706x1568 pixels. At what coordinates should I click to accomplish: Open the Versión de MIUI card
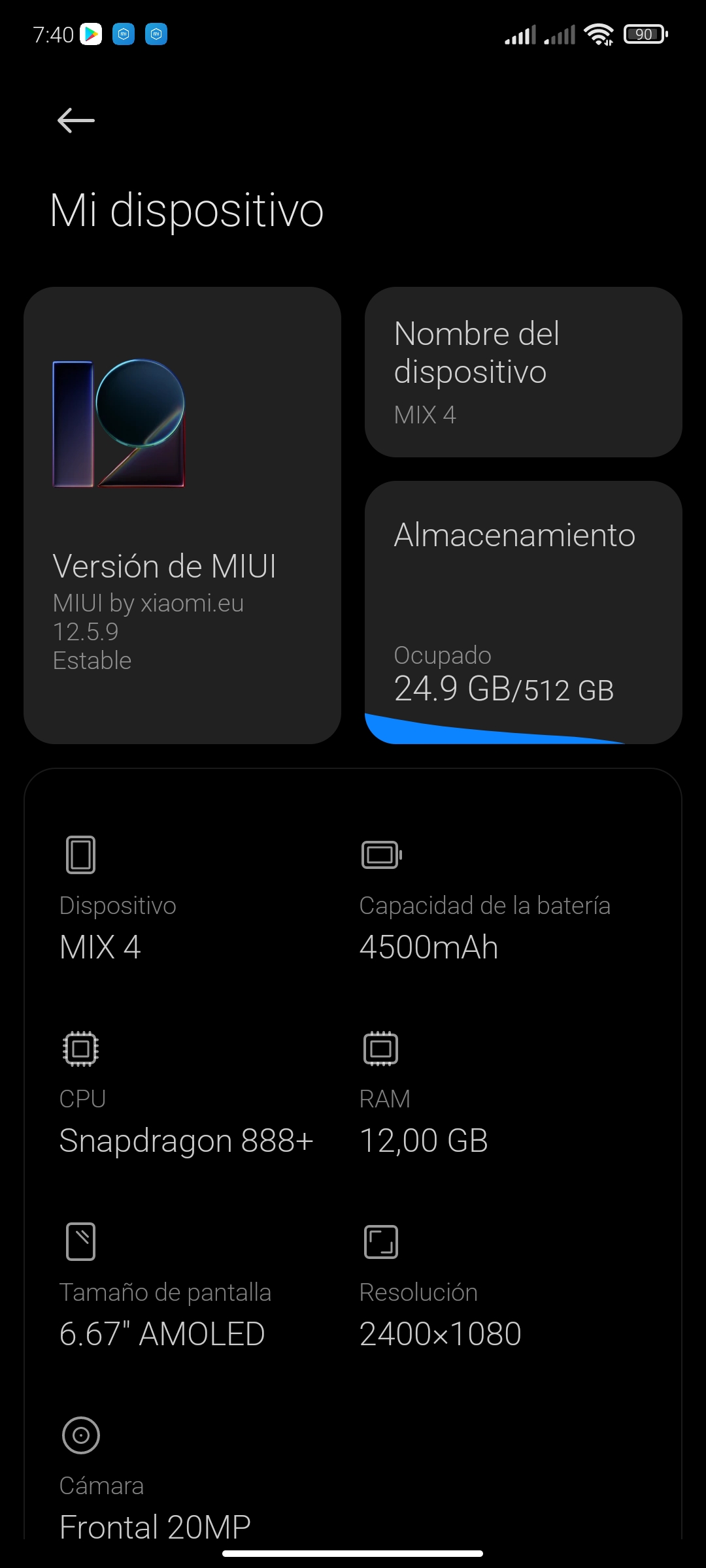click(x=182, y=515)
